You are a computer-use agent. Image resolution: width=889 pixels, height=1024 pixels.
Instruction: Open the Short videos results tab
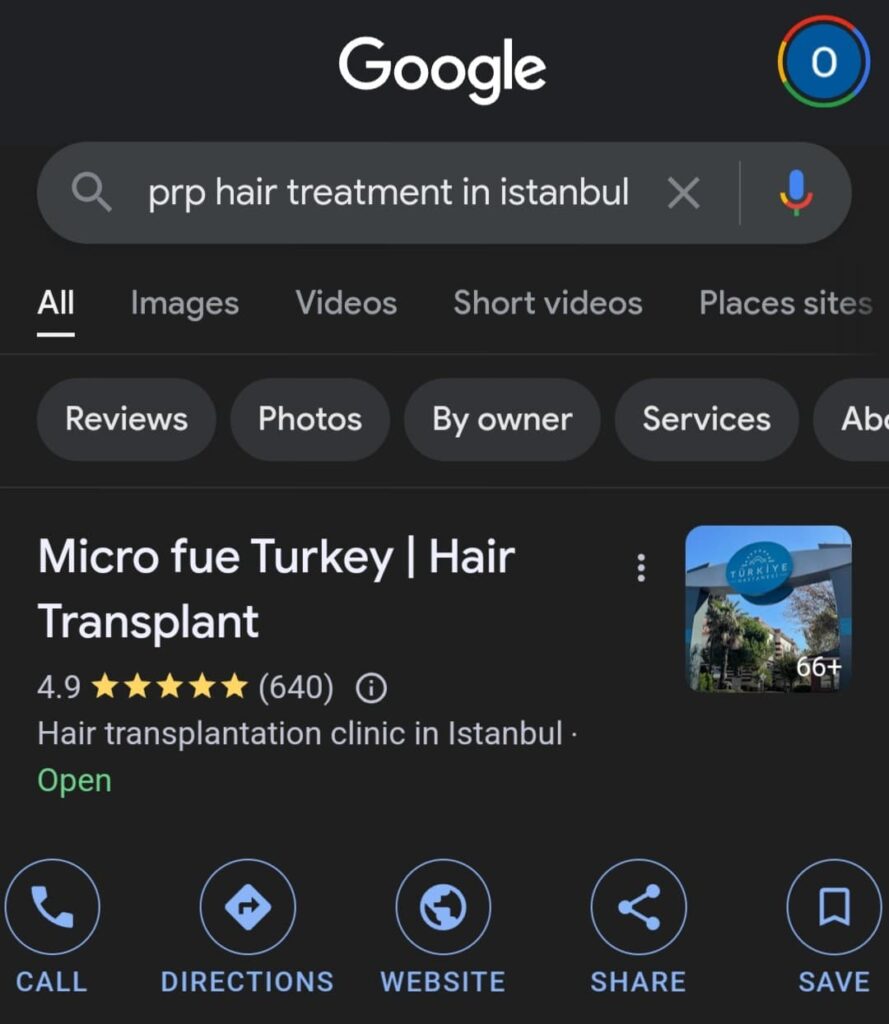(547, 303)
